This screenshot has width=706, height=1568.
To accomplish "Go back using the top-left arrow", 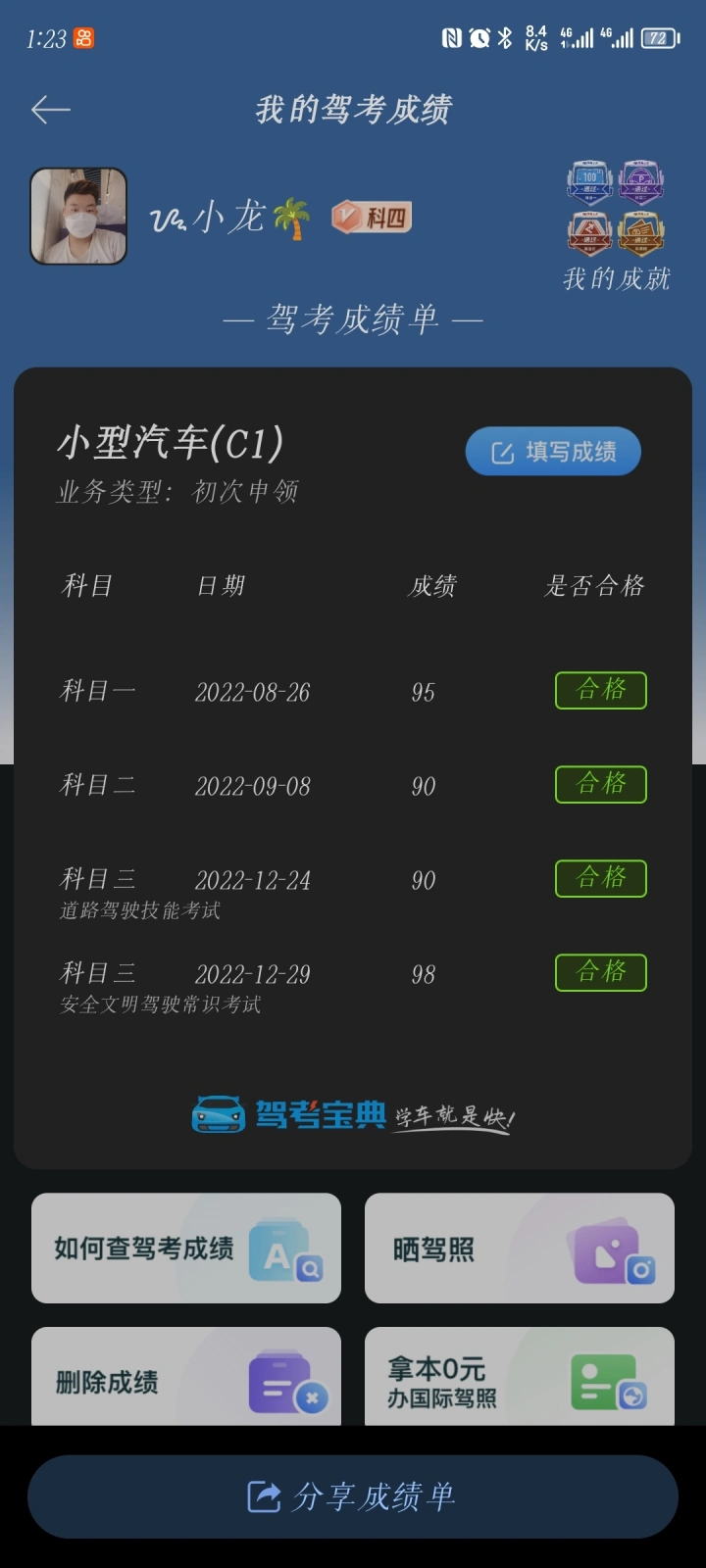I will pos(50,110).
